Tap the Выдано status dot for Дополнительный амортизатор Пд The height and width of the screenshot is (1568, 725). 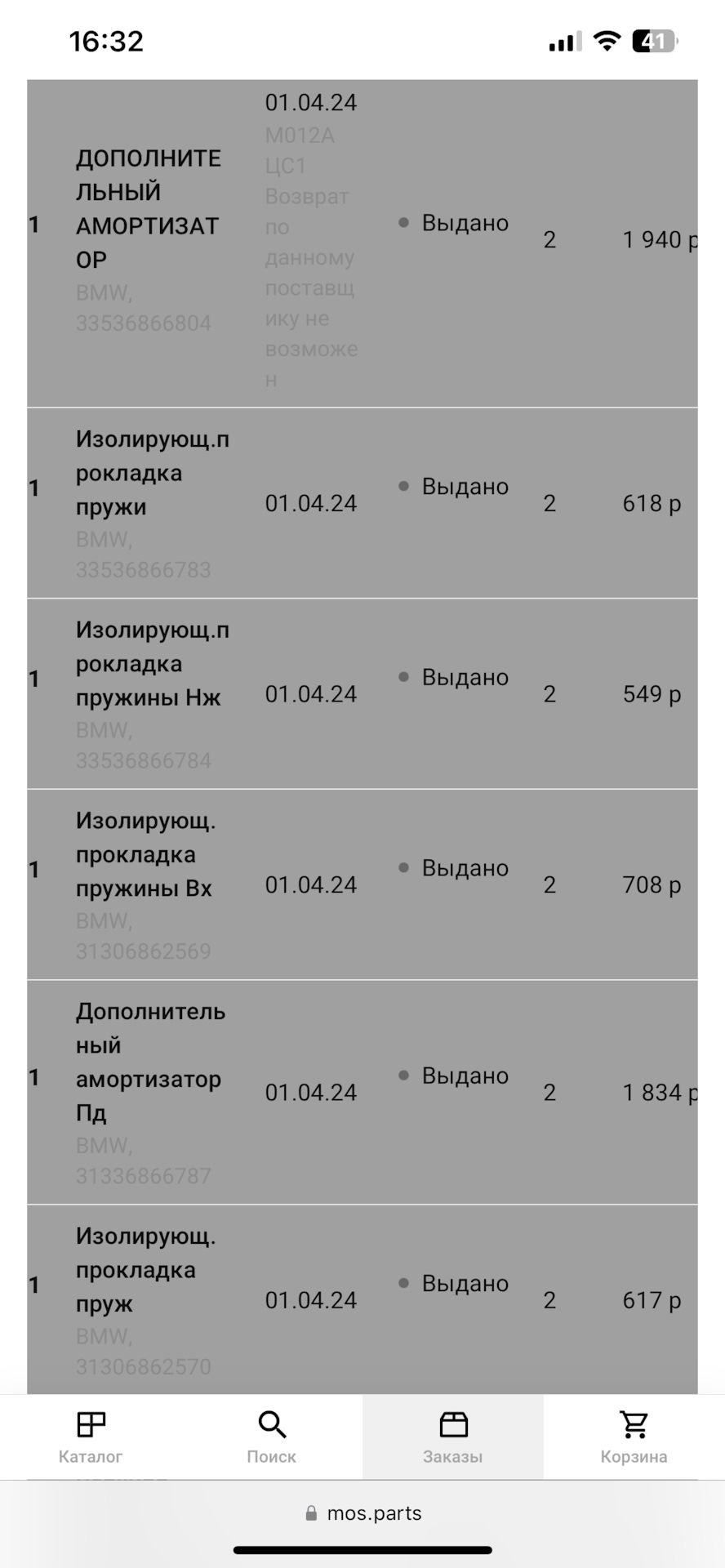point(403,1075)
